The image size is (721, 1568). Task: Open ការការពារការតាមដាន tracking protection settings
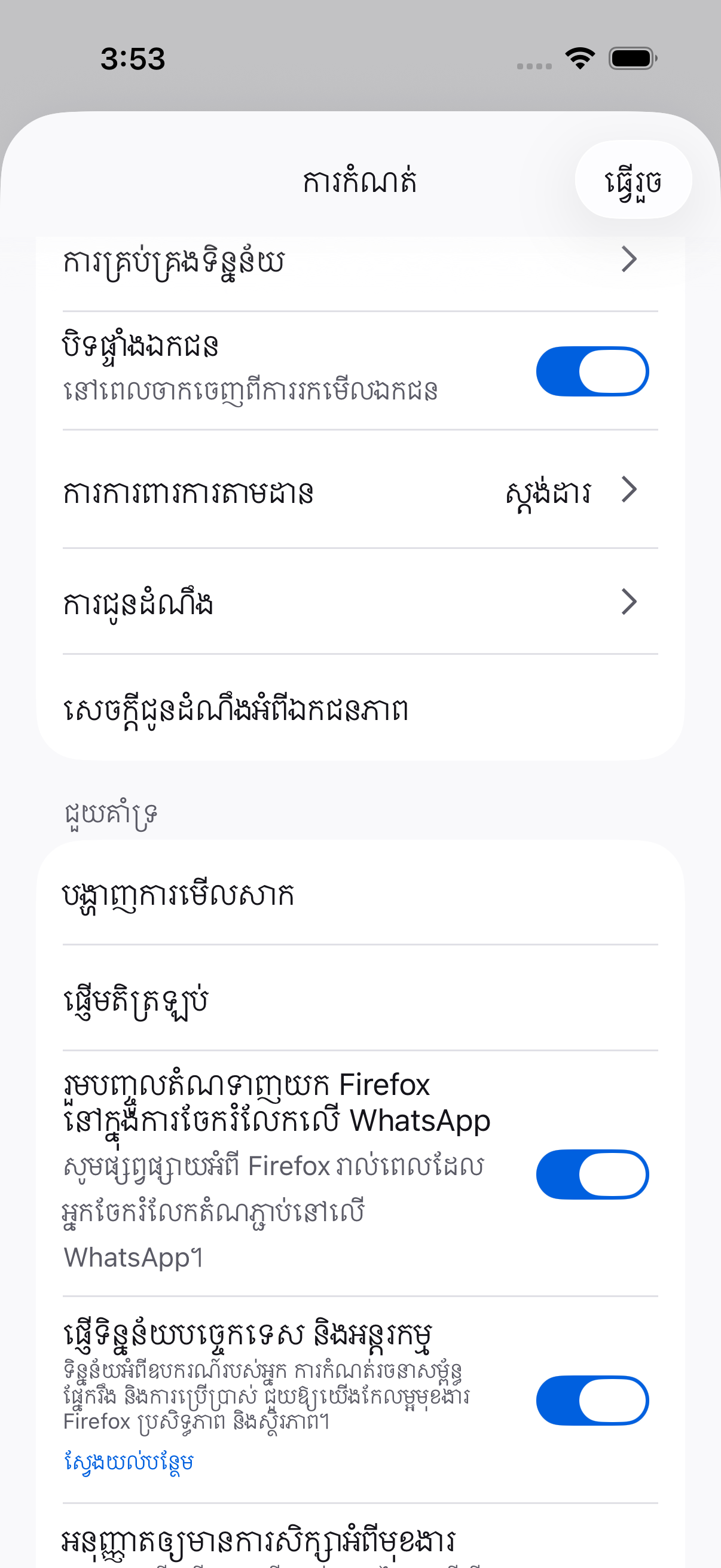pyautogui.click(x=360, y=490)
